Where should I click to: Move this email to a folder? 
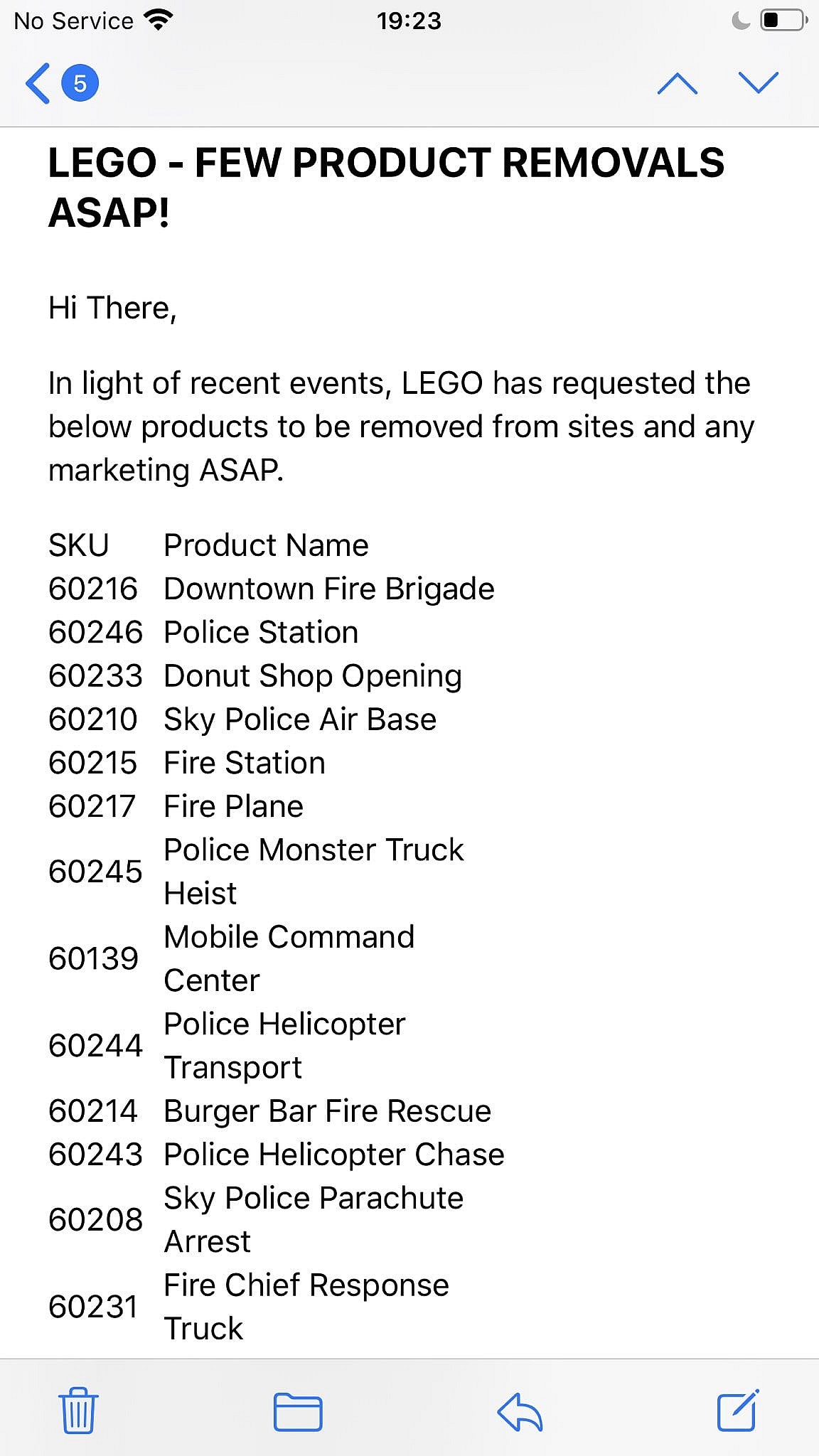click(298, 1411)
